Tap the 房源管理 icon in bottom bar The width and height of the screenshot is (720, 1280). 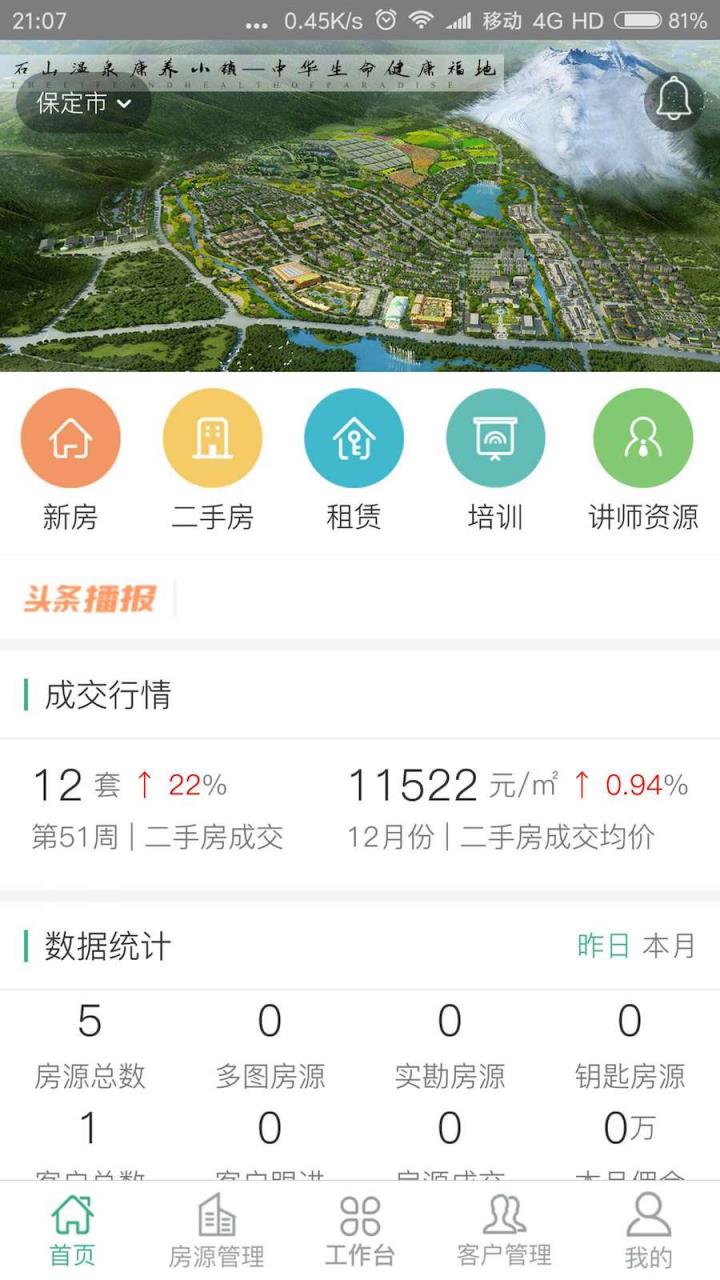pos(216,1228)
